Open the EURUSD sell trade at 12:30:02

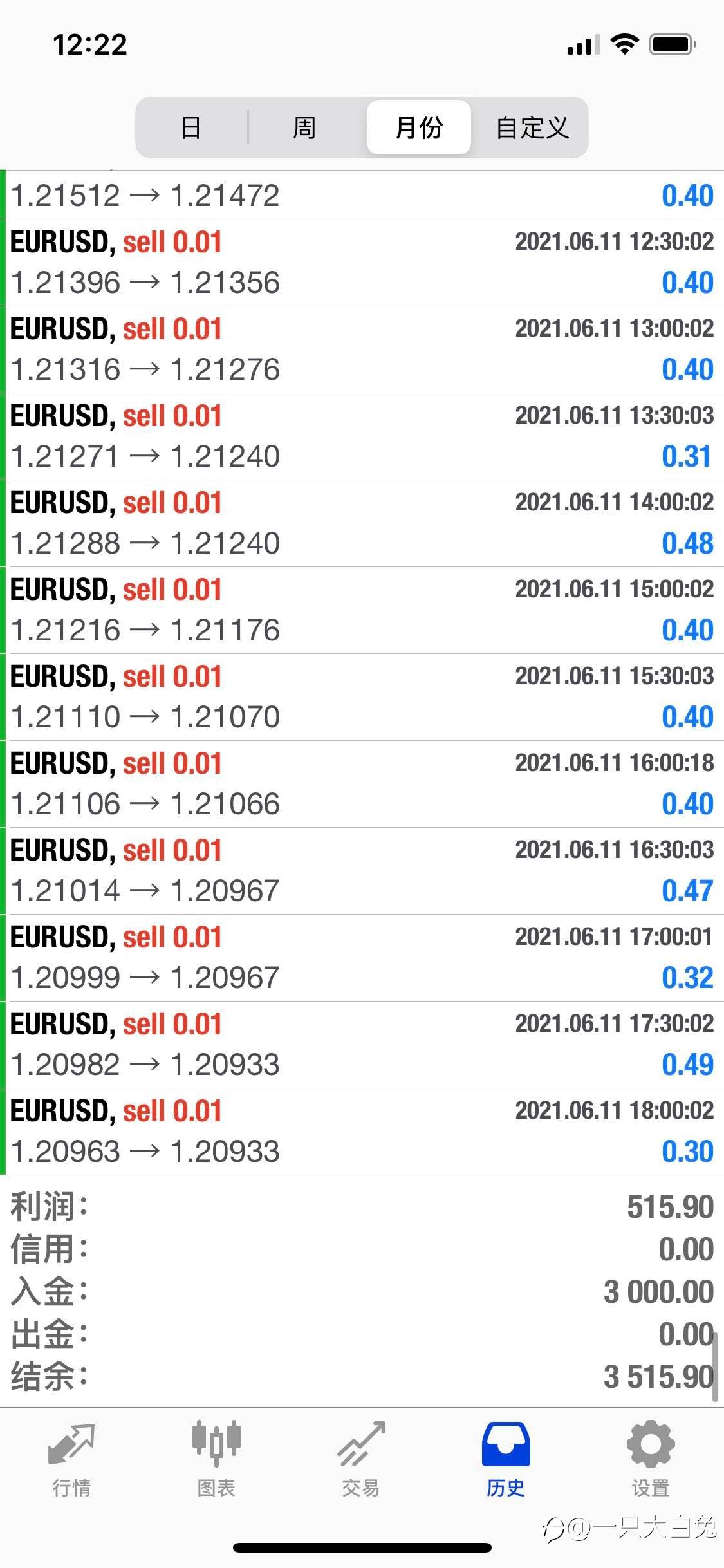(362, 263)
